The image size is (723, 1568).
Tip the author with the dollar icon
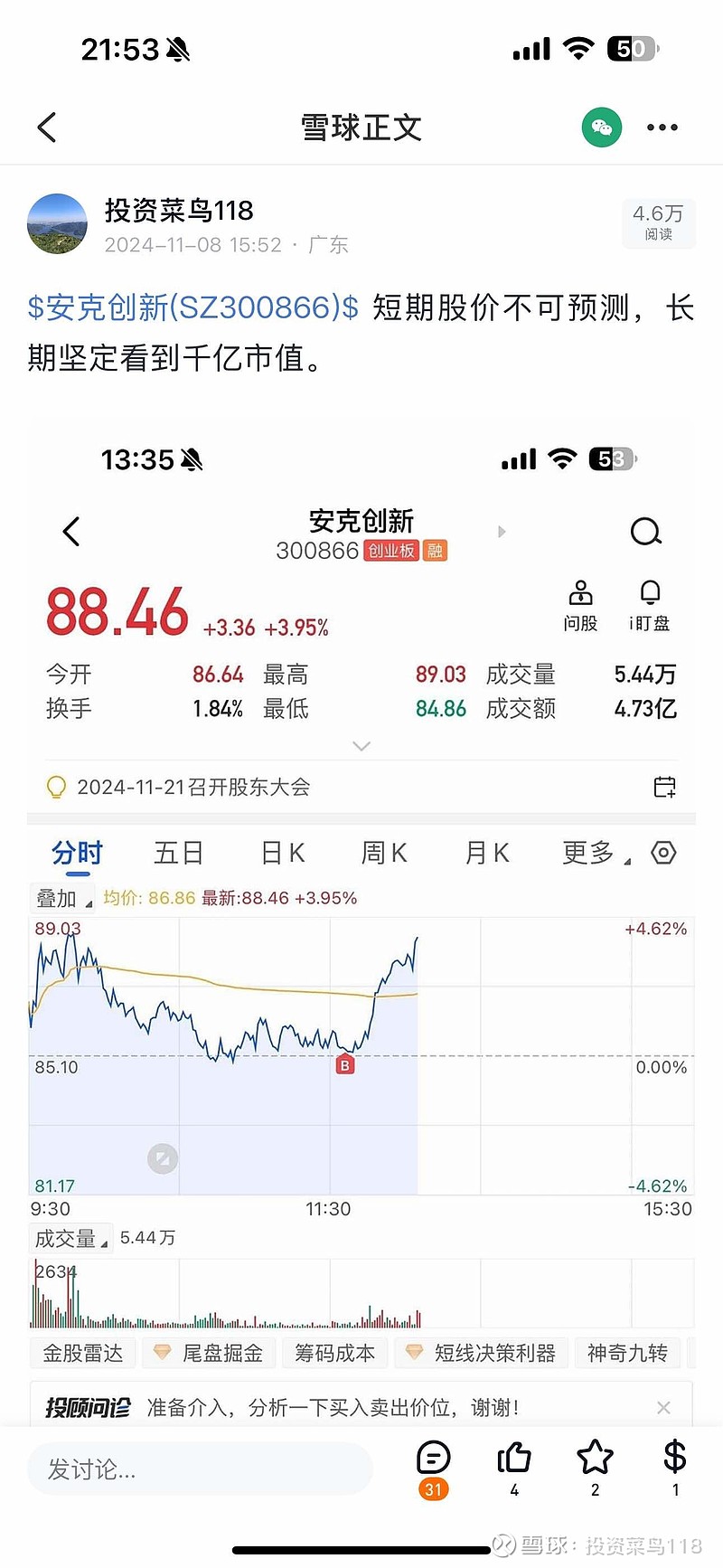tap(675, 1459)
